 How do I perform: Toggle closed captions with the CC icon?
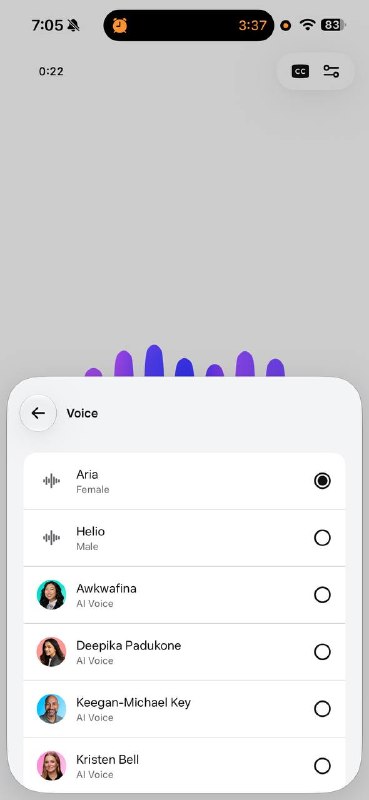(300, 71)
